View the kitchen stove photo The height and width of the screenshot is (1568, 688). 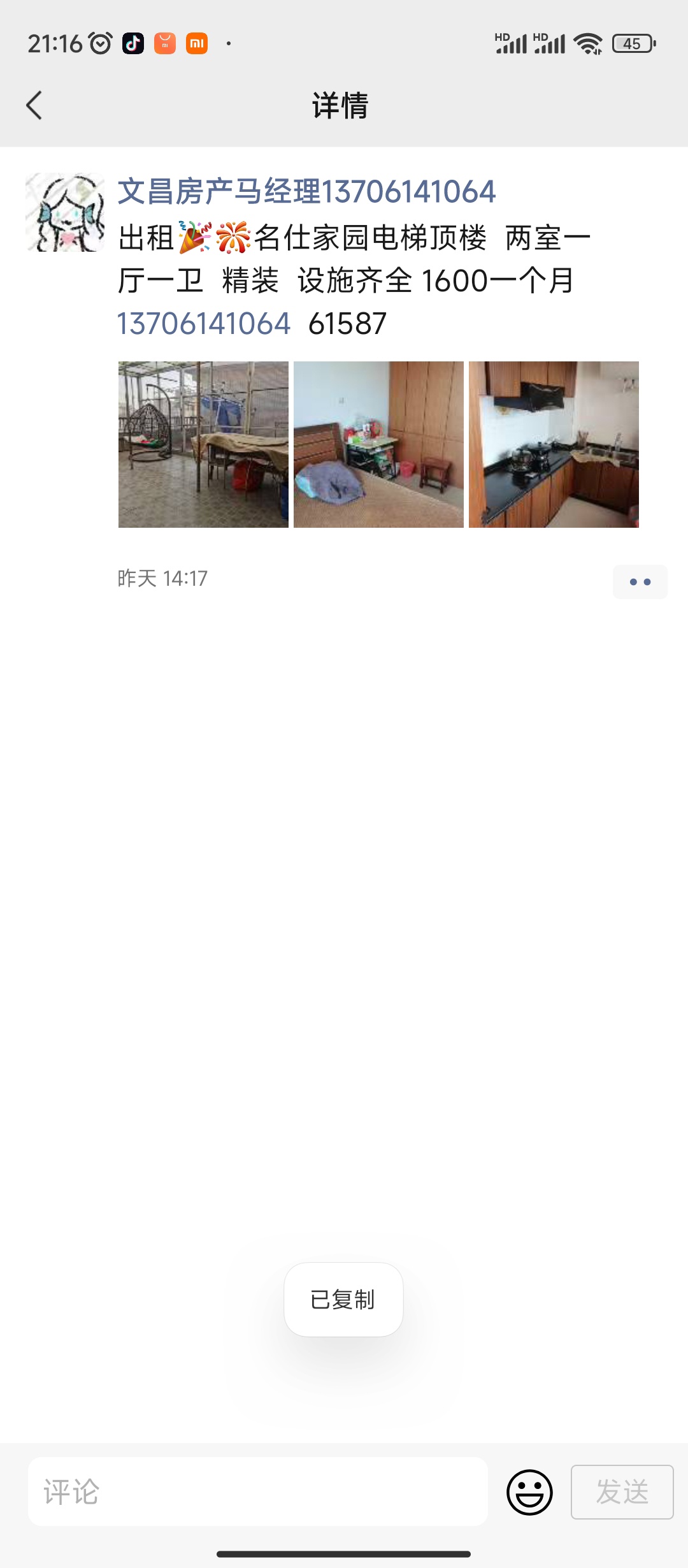554,444
